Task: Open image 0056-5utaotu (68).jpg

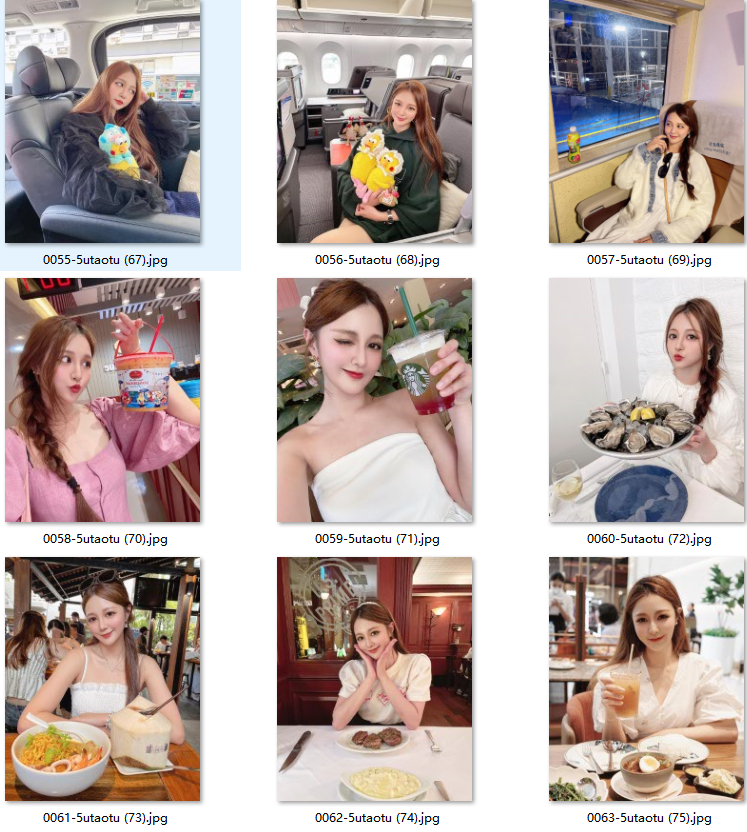Action: pyautogui.click(x=375, y=122)
